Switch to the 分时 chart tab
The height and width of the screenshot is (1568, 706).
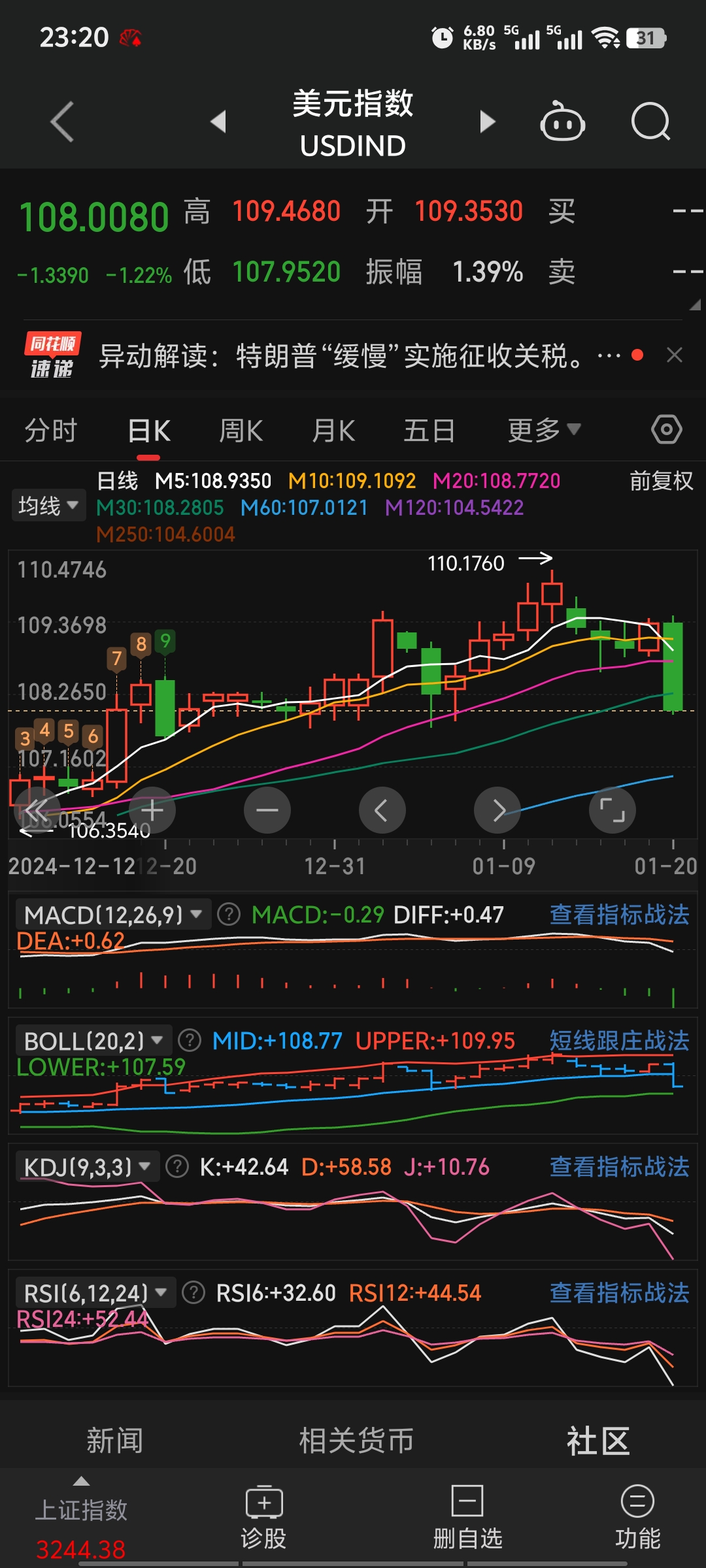[51, 431]
